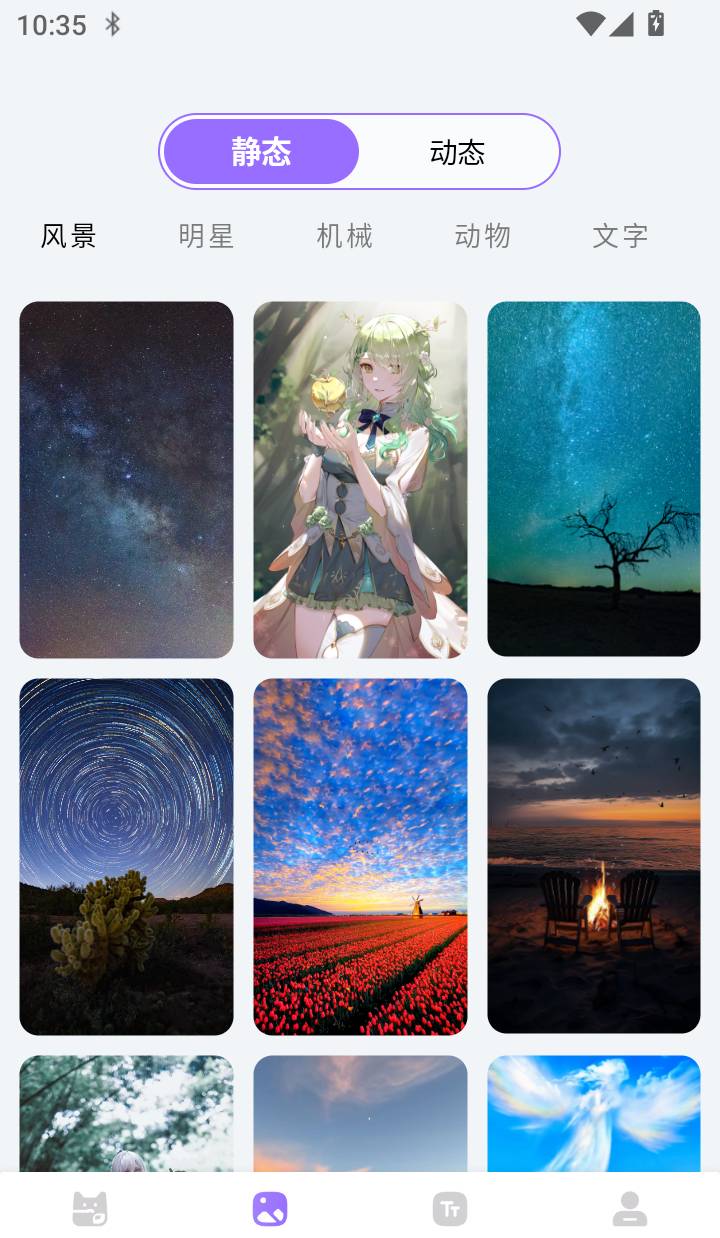The image size is (720, 1238).
Task: Open the 风景 category tab
Action: point(69,236)
